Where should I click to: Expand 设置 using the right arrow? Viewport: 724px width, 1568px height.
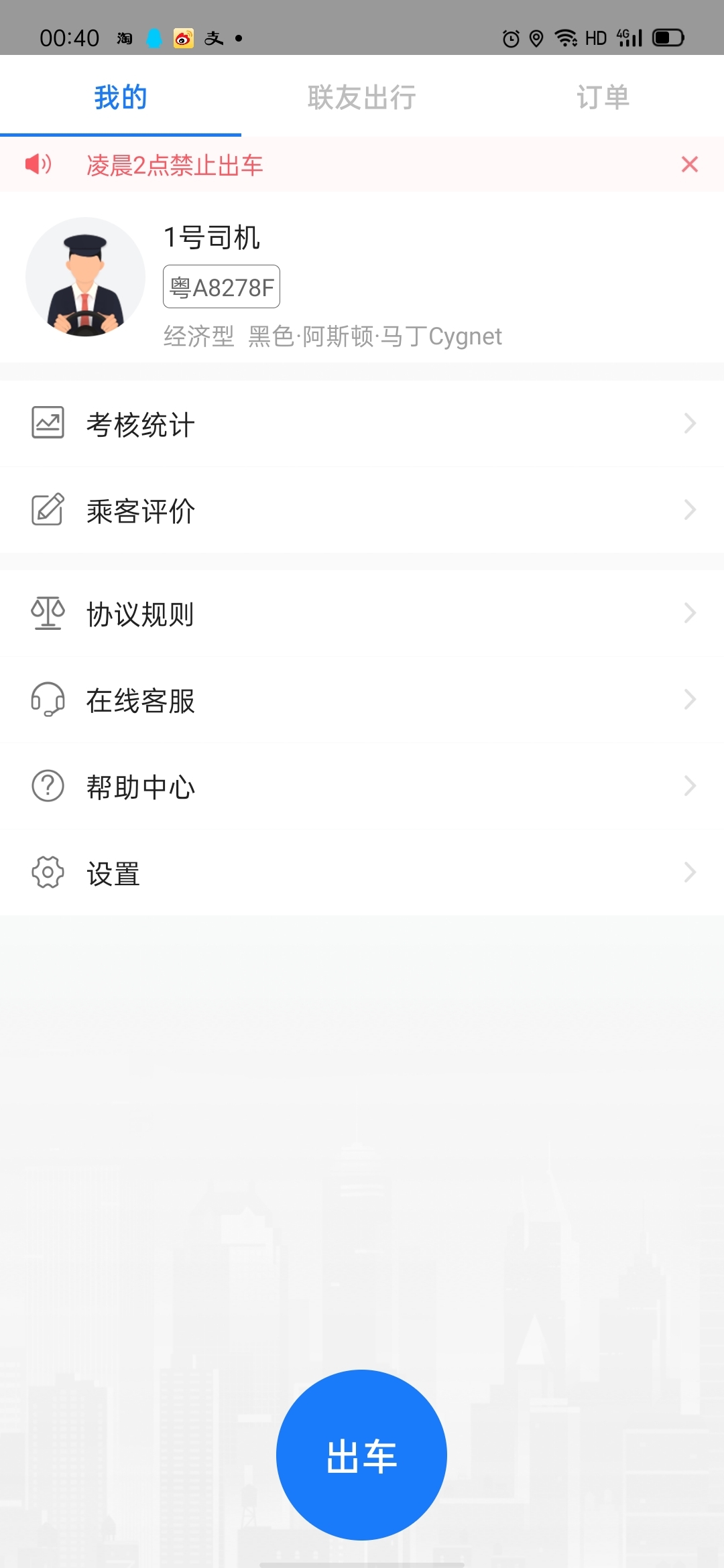tap(691, 872)
